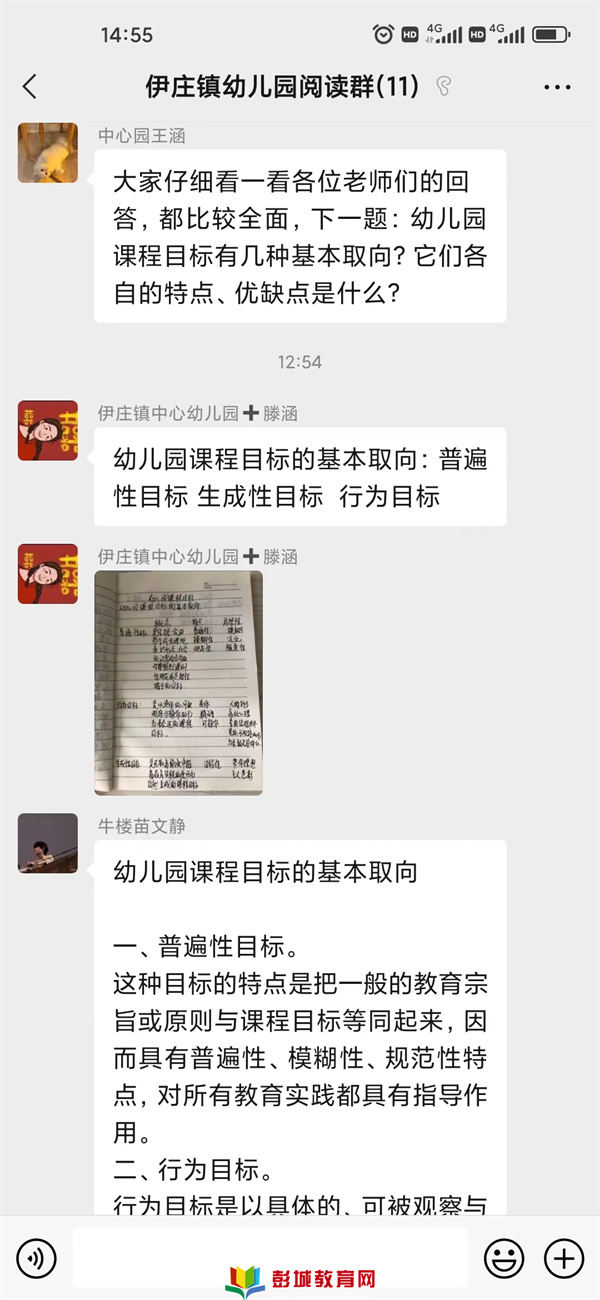Open the plus attachments panel

click(x=563, y=1258)
